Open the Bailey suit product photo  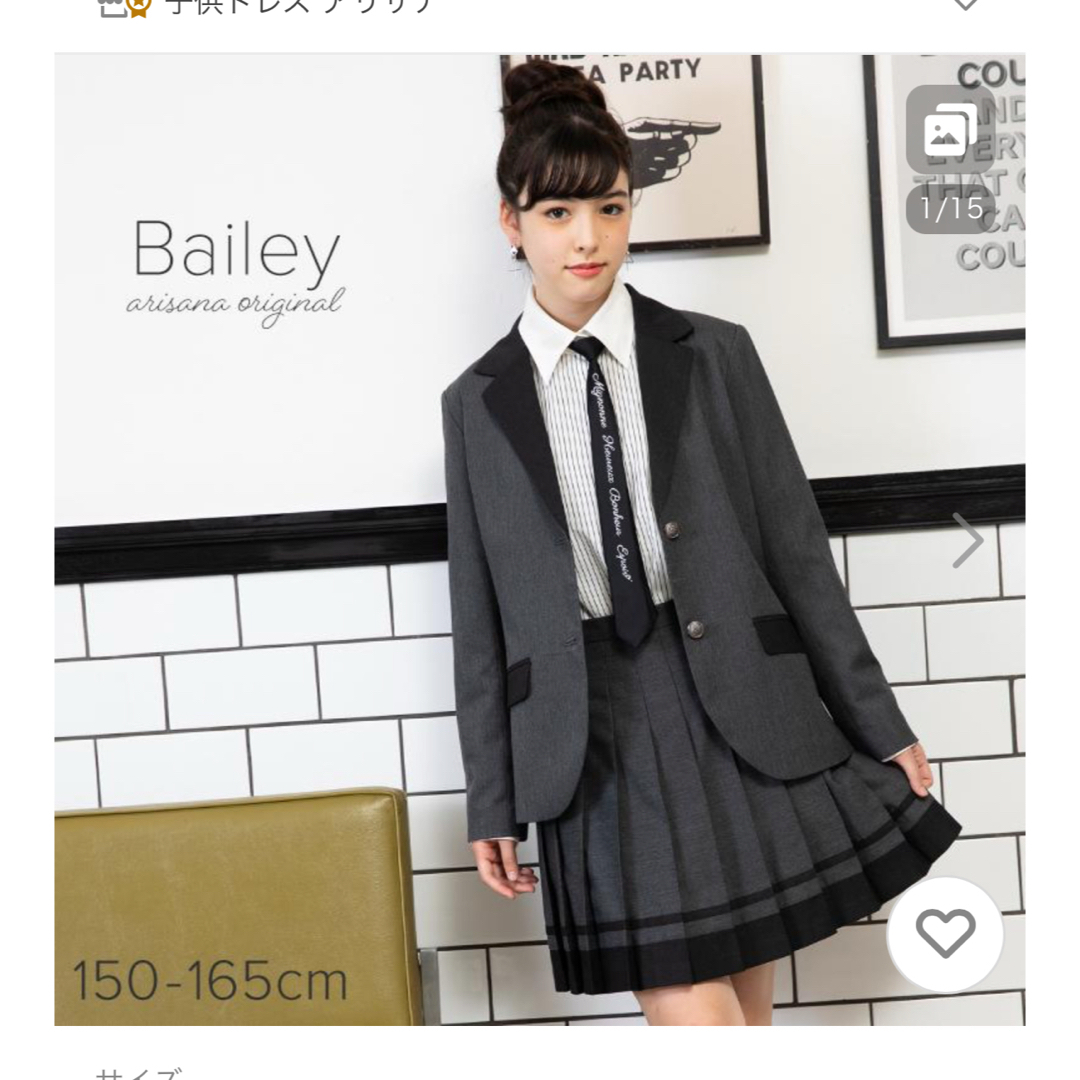[540, 540]
